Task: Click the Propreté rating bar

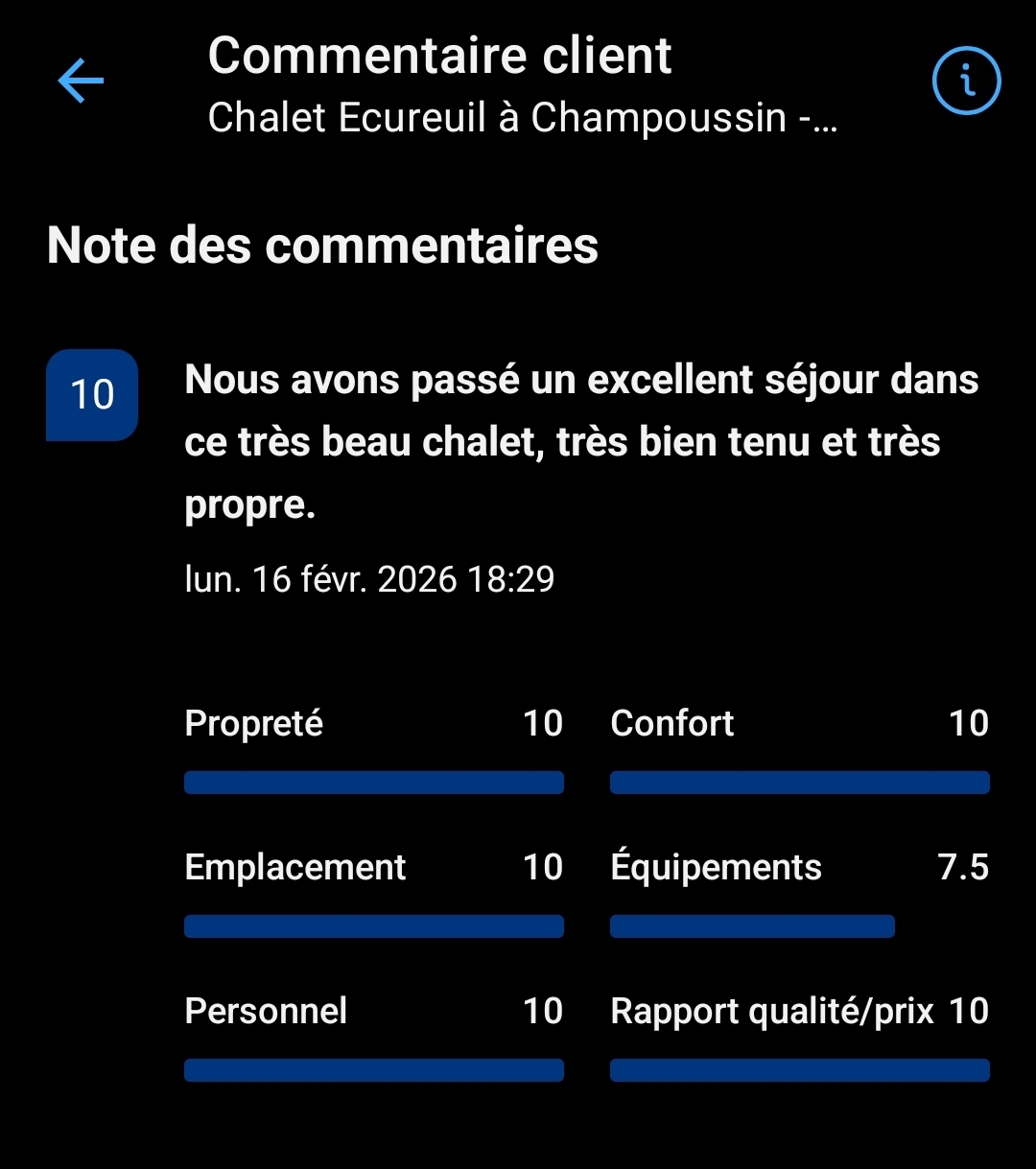Action: (374, 783)
